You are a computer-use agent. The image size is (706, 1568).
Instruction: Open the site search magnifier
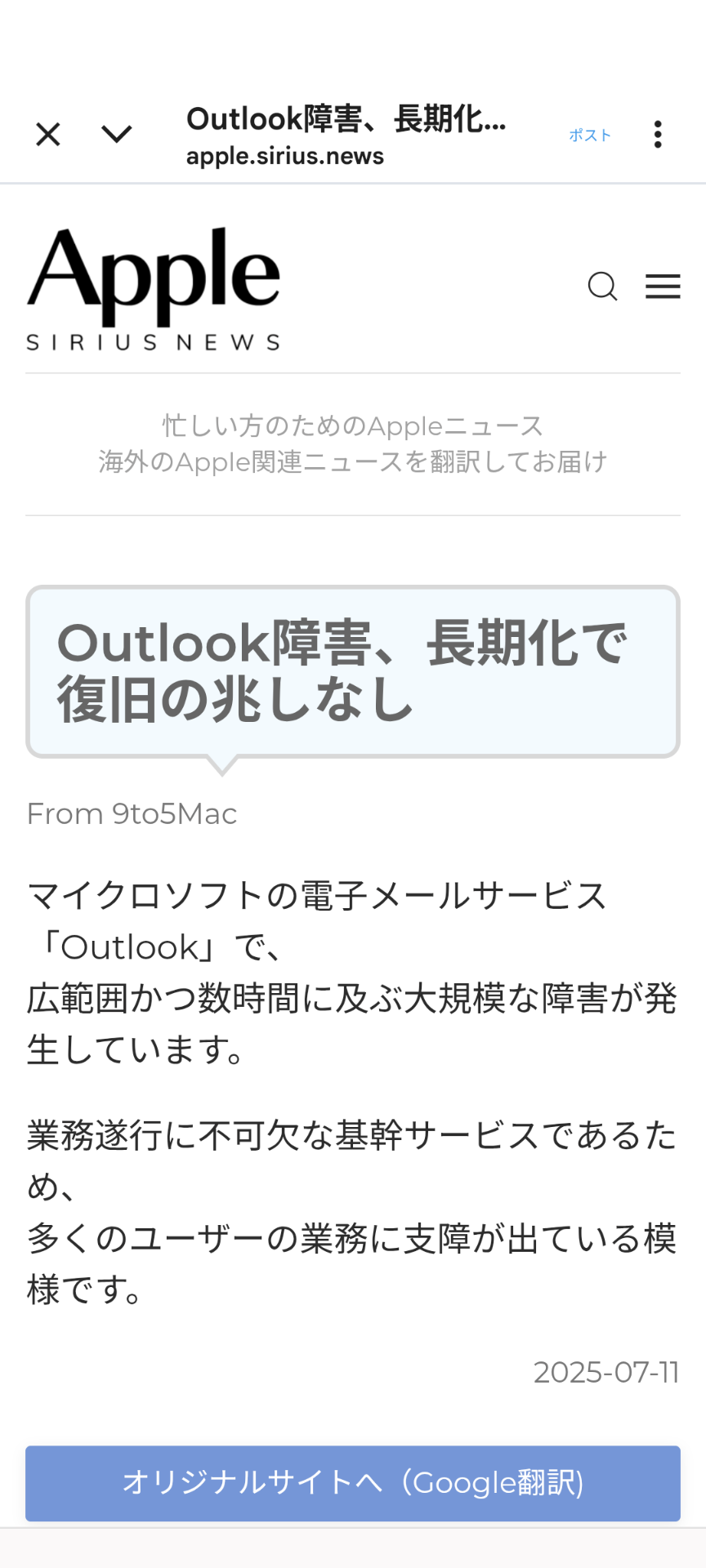point(603,287)
